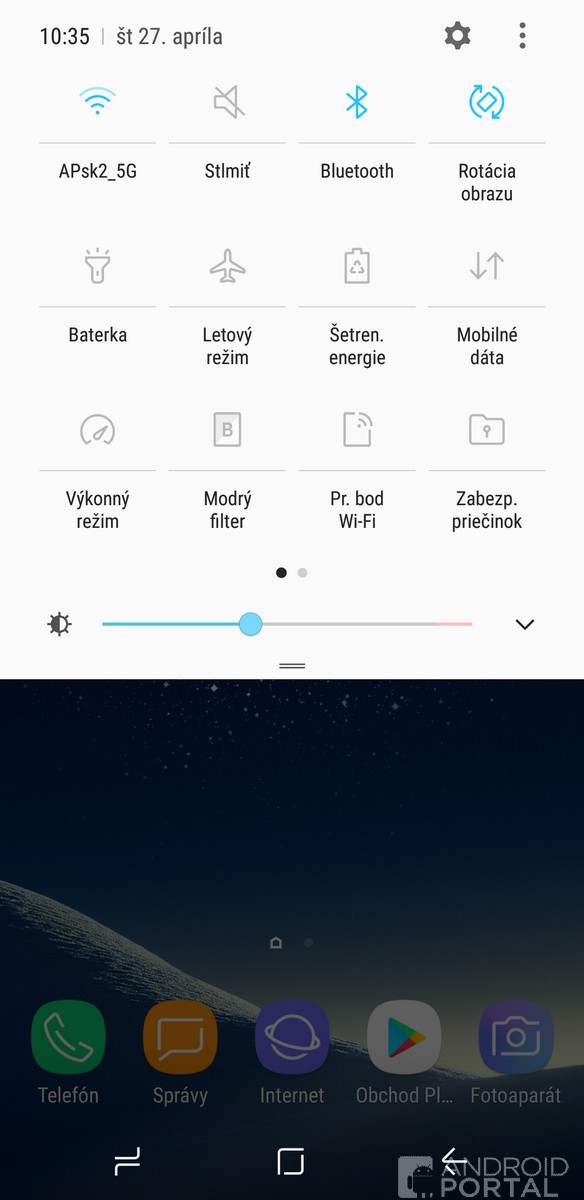Expand brightness options with the chevron

pos(525,624)
